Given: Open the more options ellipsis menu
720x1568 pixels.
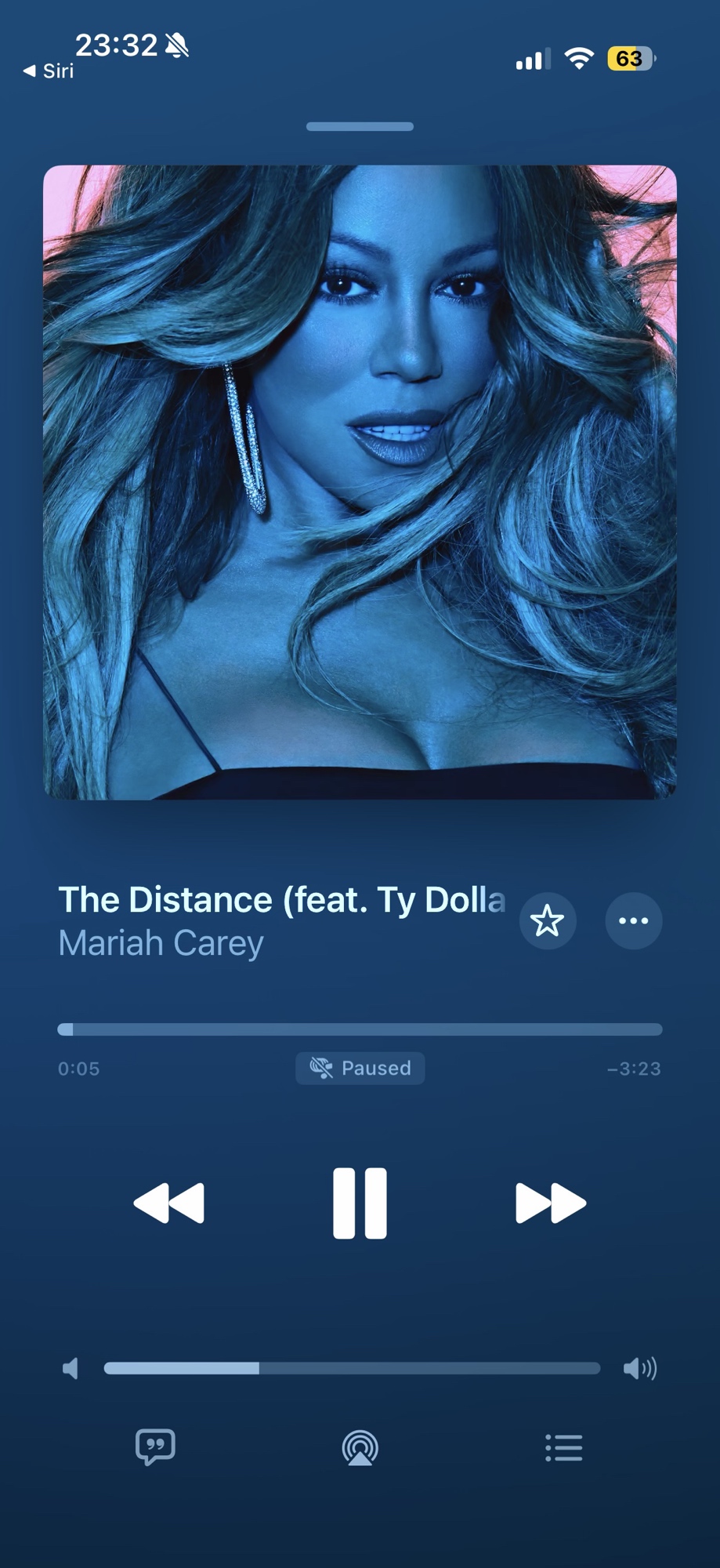Looking at the screenshot, I should click(x=633, y=920).
